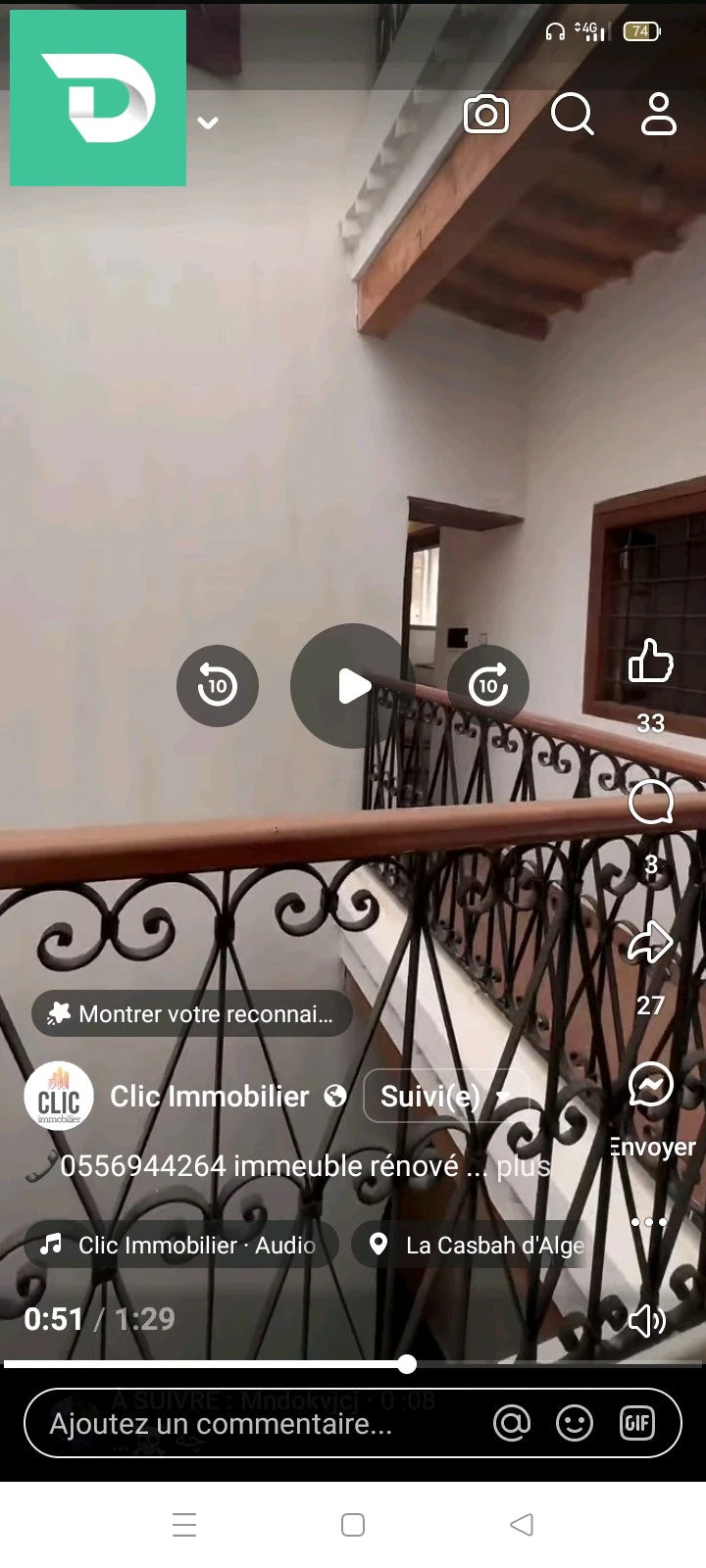706x1568 pixels.
Task: Expand the dropdown arrow beside the logo
Action: pyautogui.click(x=208, y=122)
